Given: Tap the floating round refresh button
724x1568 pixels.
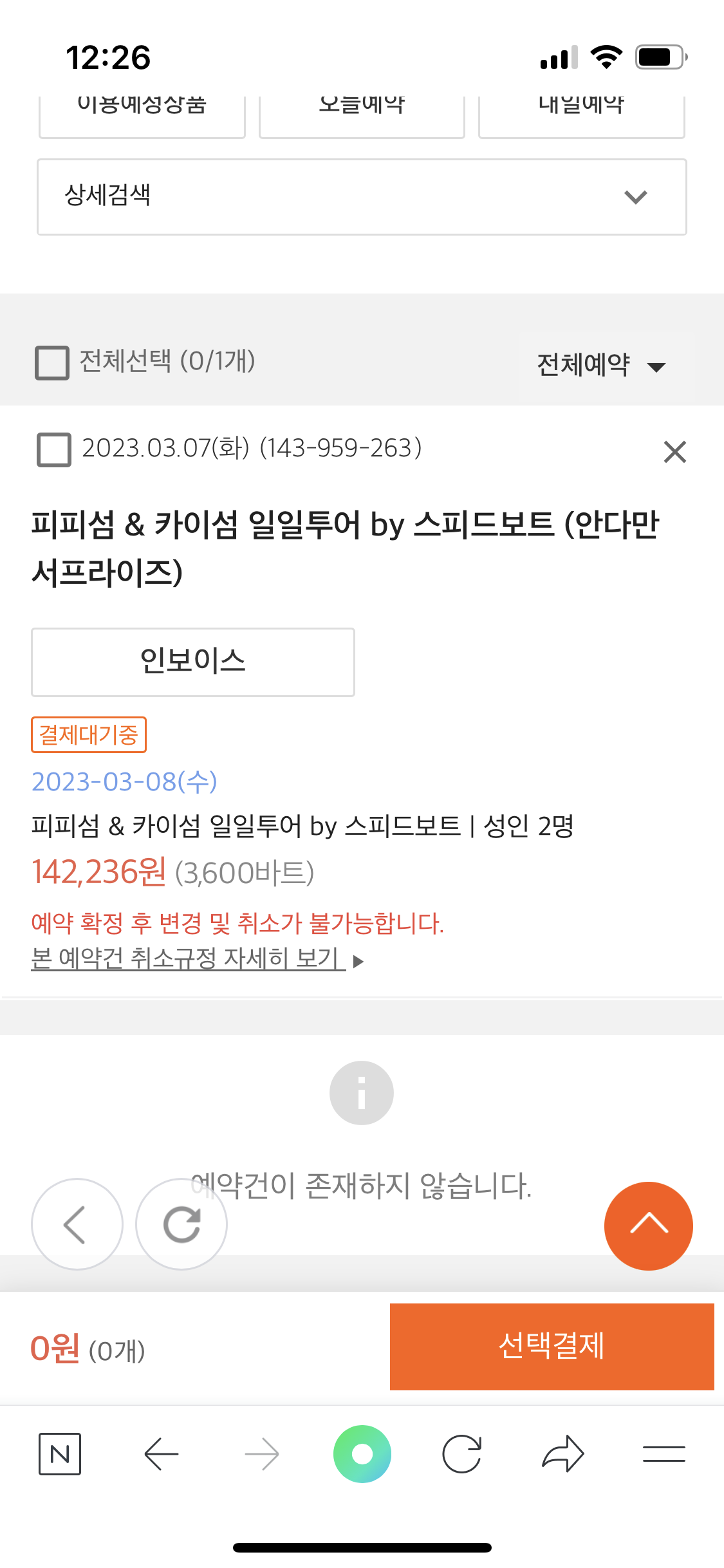Looking at the screenshot, I should pos(181,1224).
